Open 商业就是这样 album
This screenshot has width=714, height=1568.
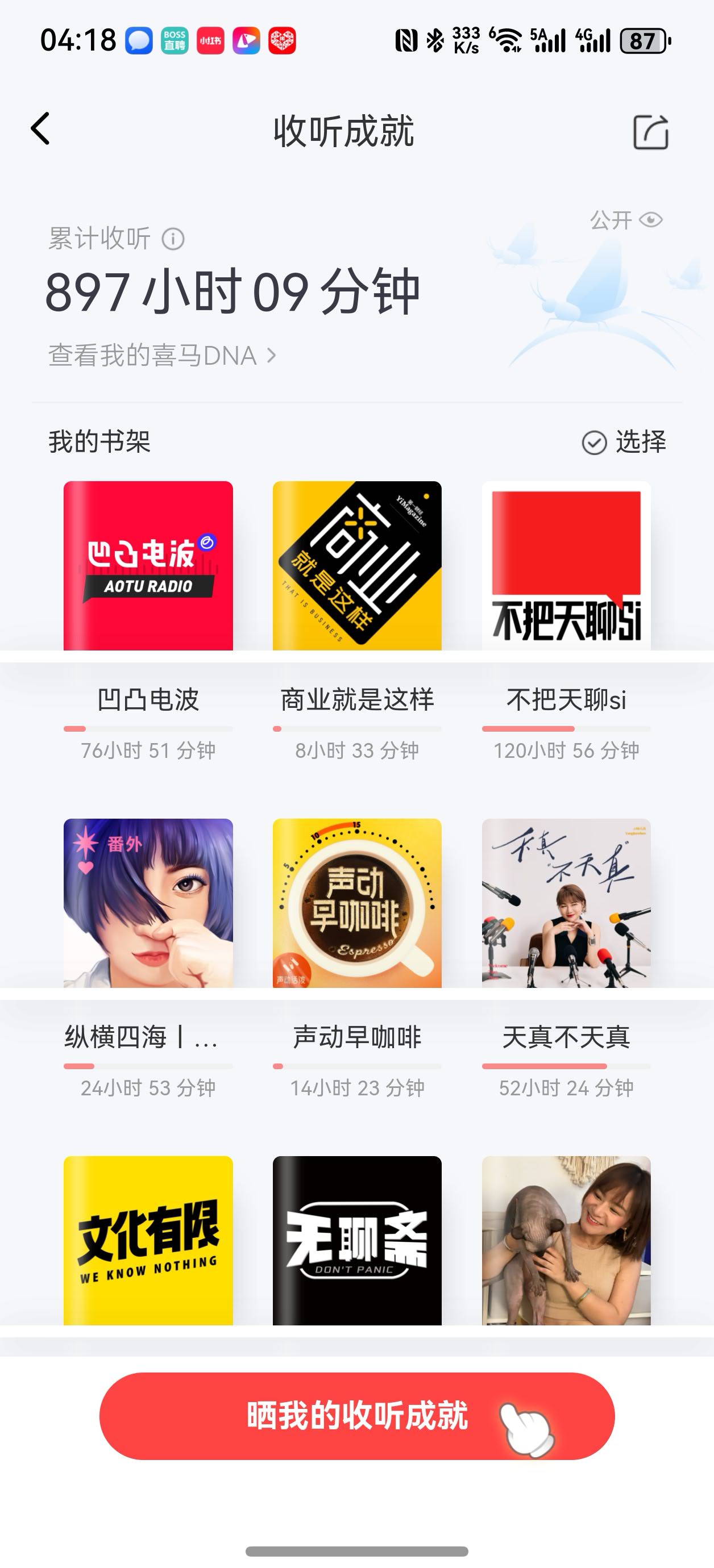357,566
